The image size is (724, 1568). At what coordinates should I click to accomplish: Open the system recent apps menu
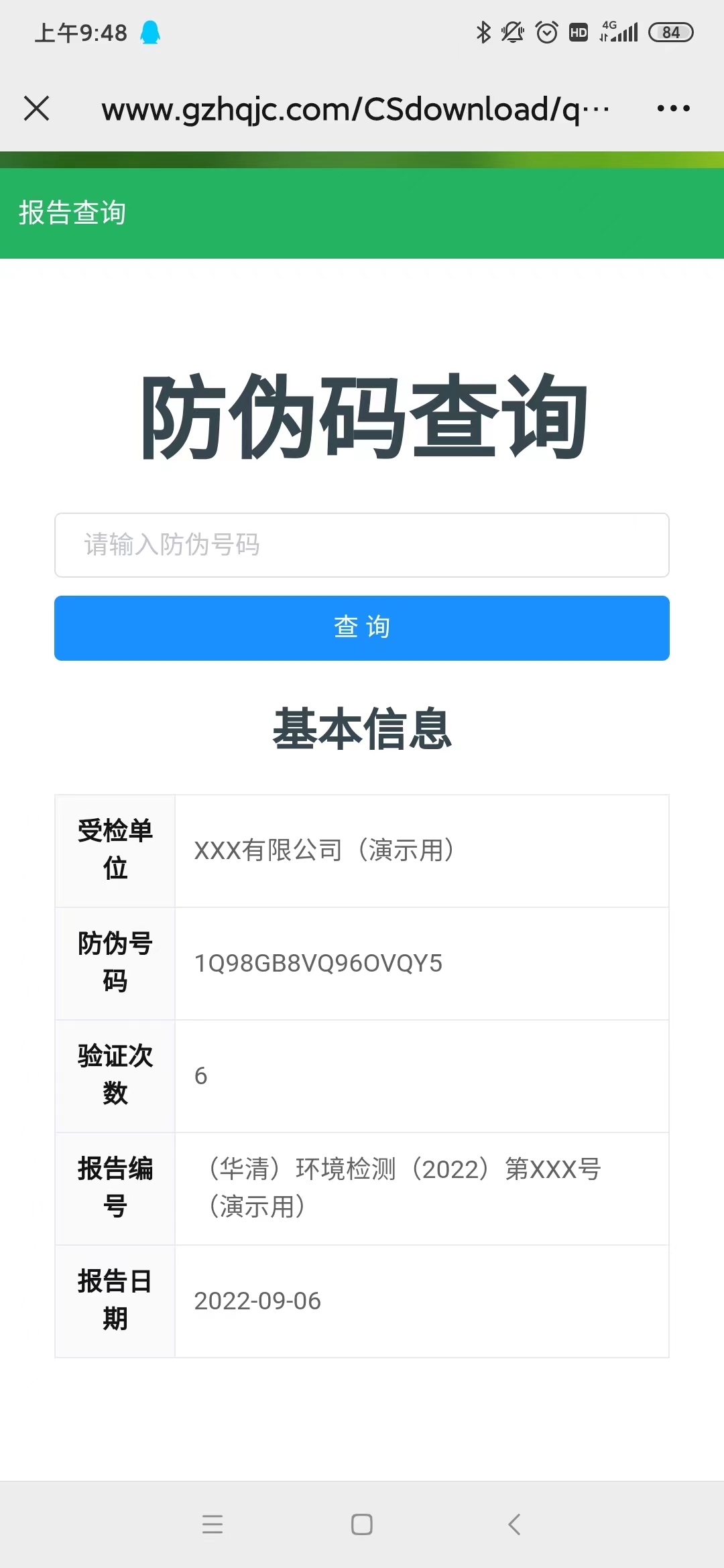pyautogui.click(x=213, y=1524)
